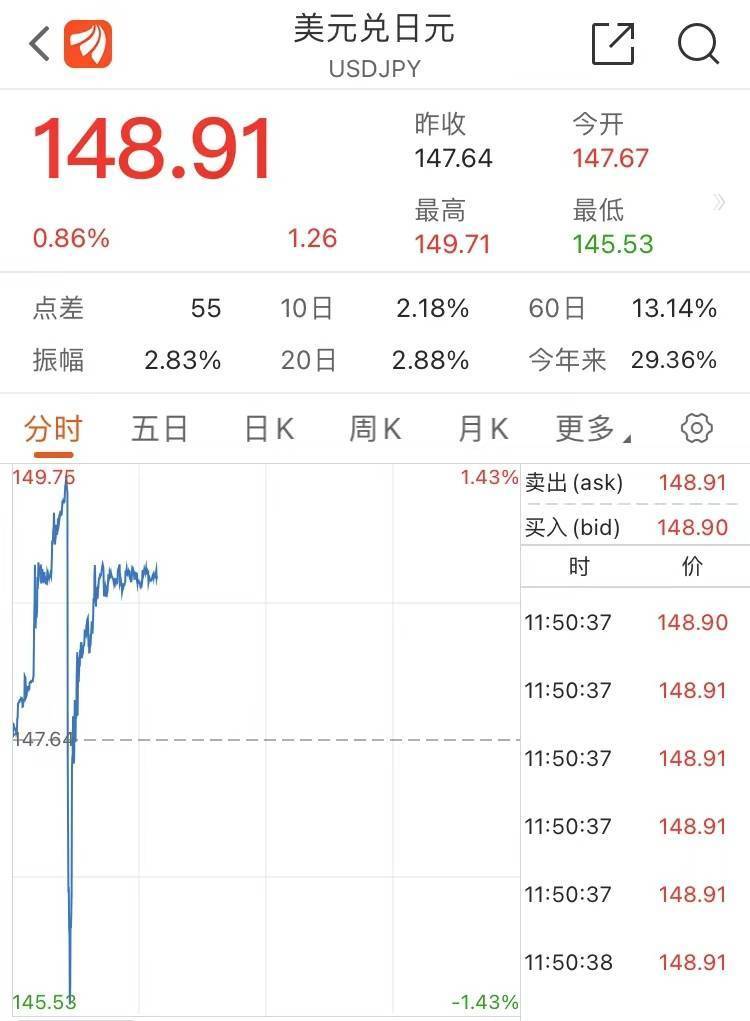750x1021 pixels.
Task: Switch to the 分时 chart tab
Action: click(53, 430)
